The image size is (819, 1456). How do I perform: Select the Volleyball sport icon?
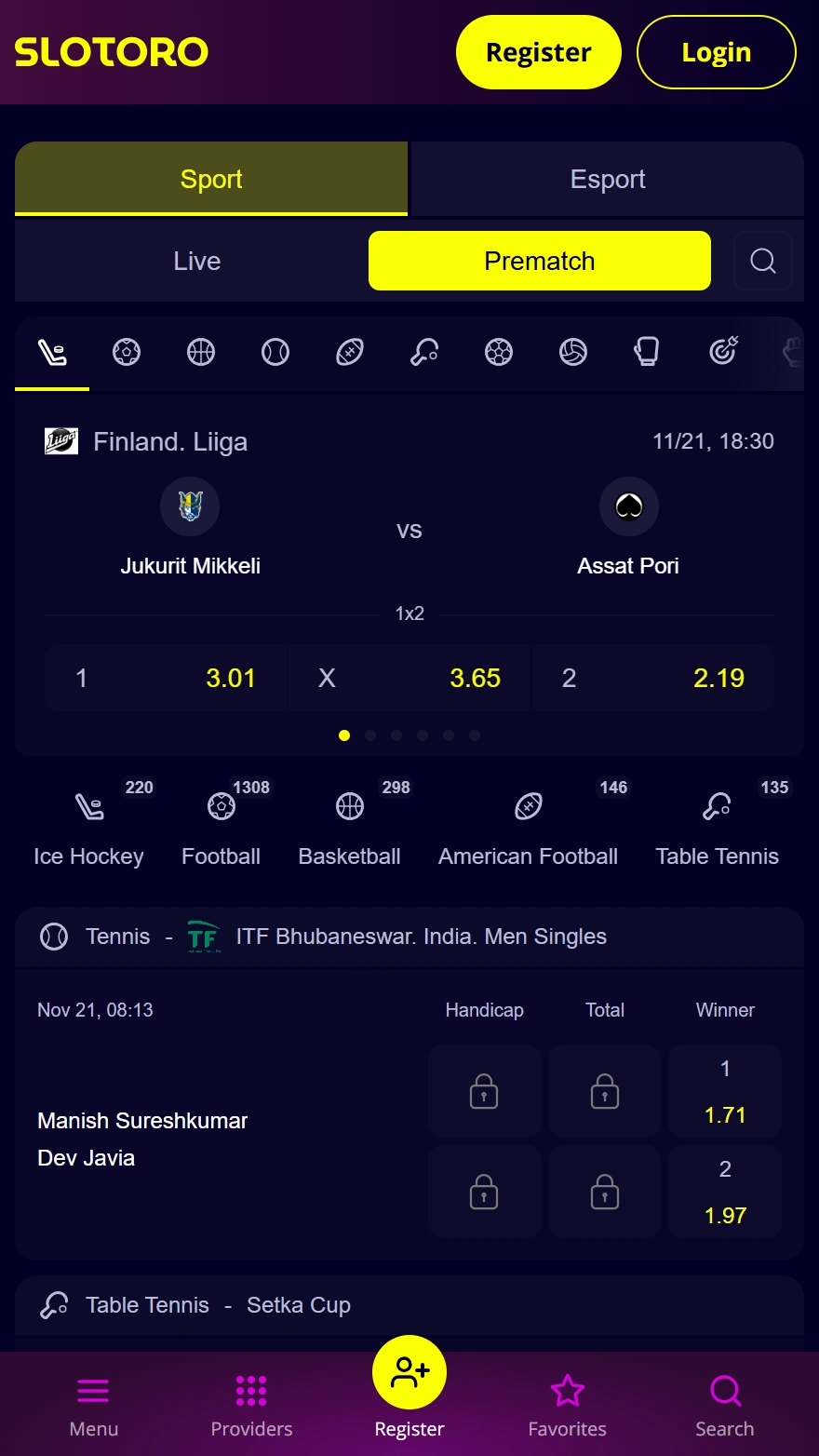[573, 354]
